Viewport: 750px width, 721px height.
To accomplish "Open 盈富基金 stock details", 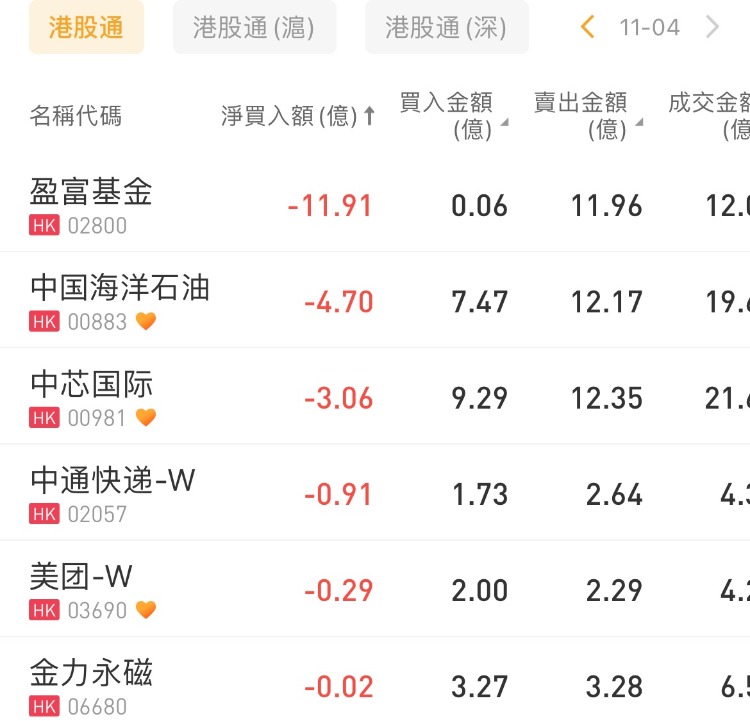I will point(91,204).
